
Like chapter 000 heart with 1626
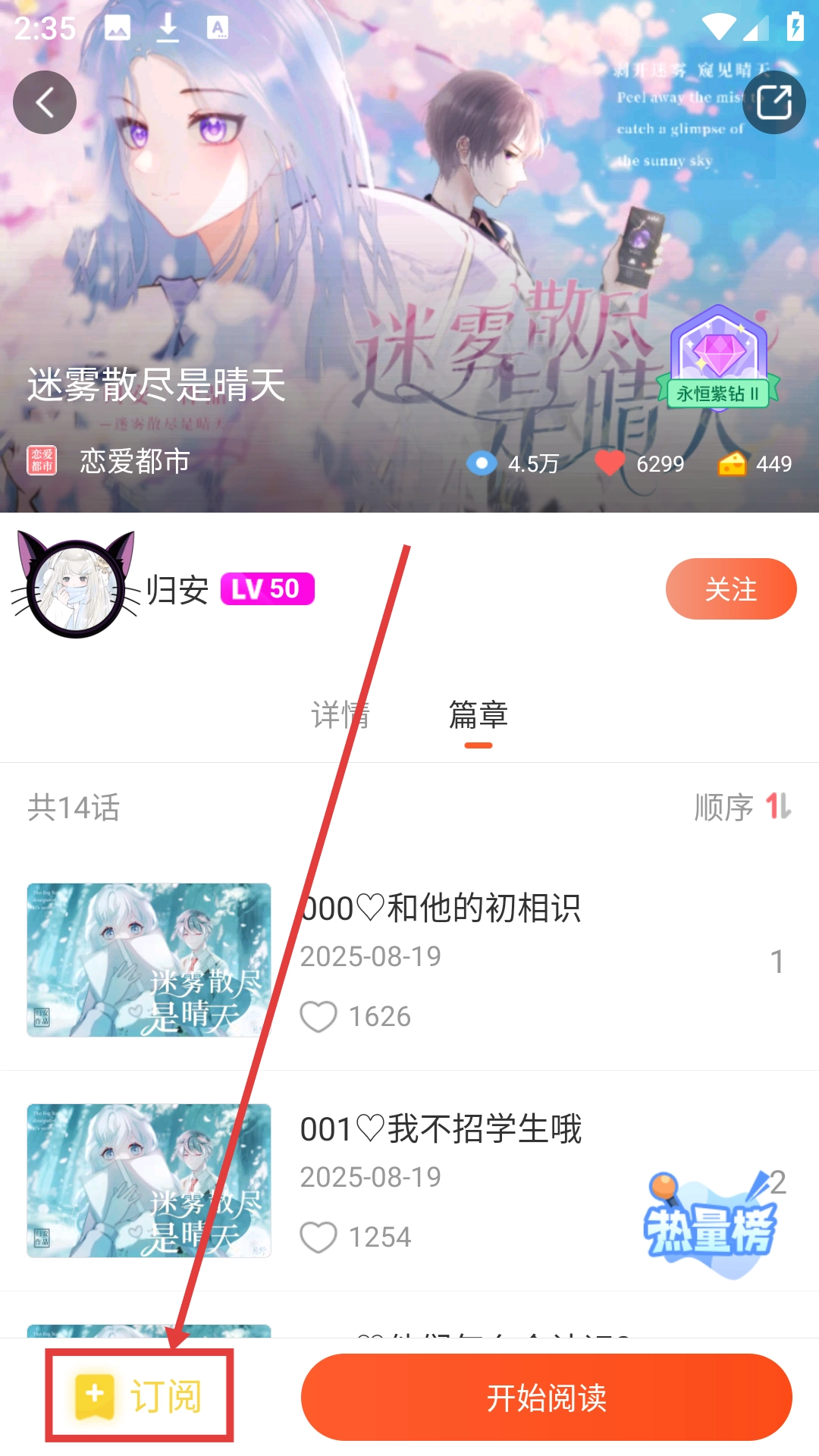tap(319, 1016)
